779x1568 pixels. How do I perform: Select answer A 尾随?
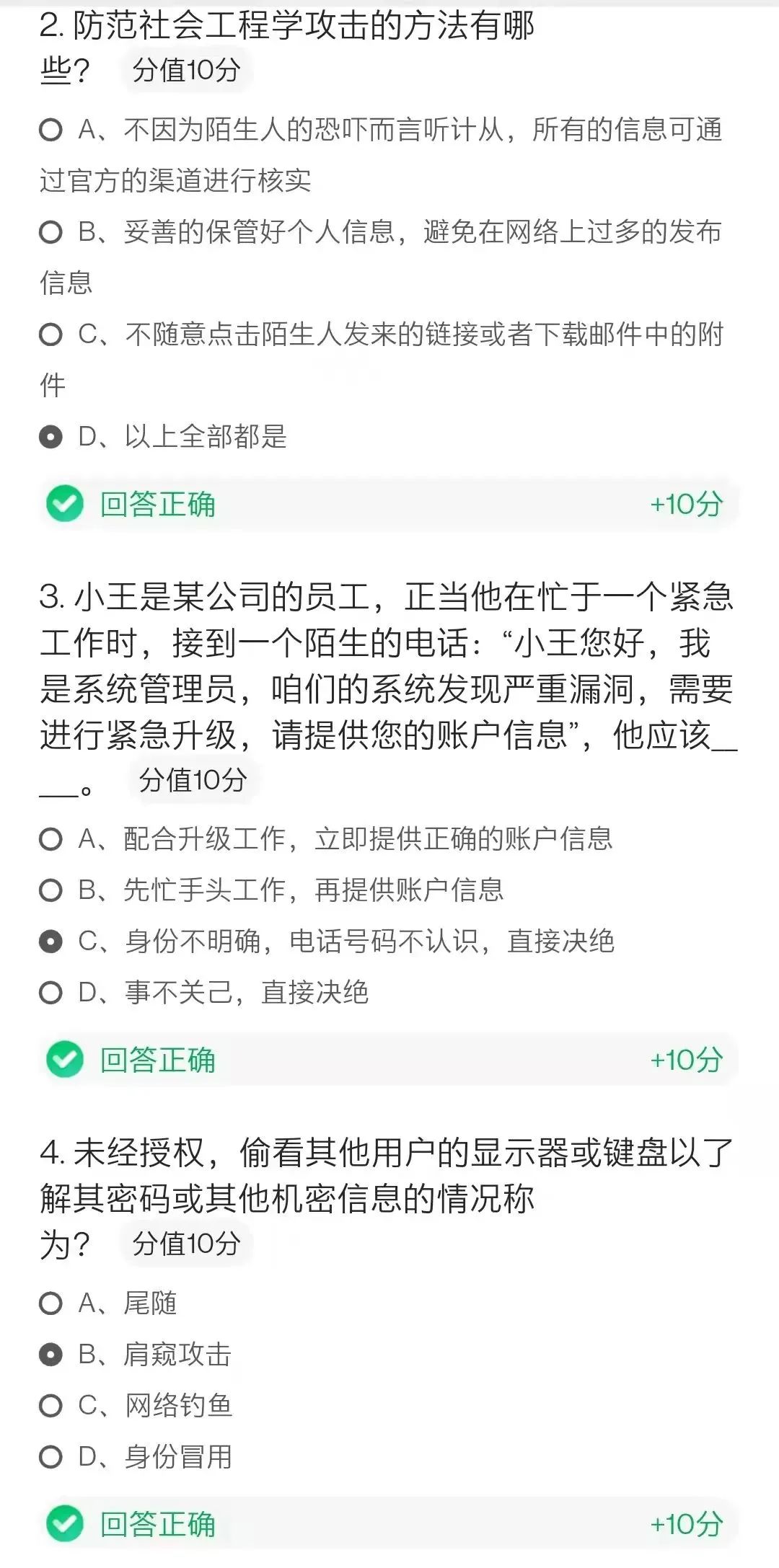[x=50, y=1303]
